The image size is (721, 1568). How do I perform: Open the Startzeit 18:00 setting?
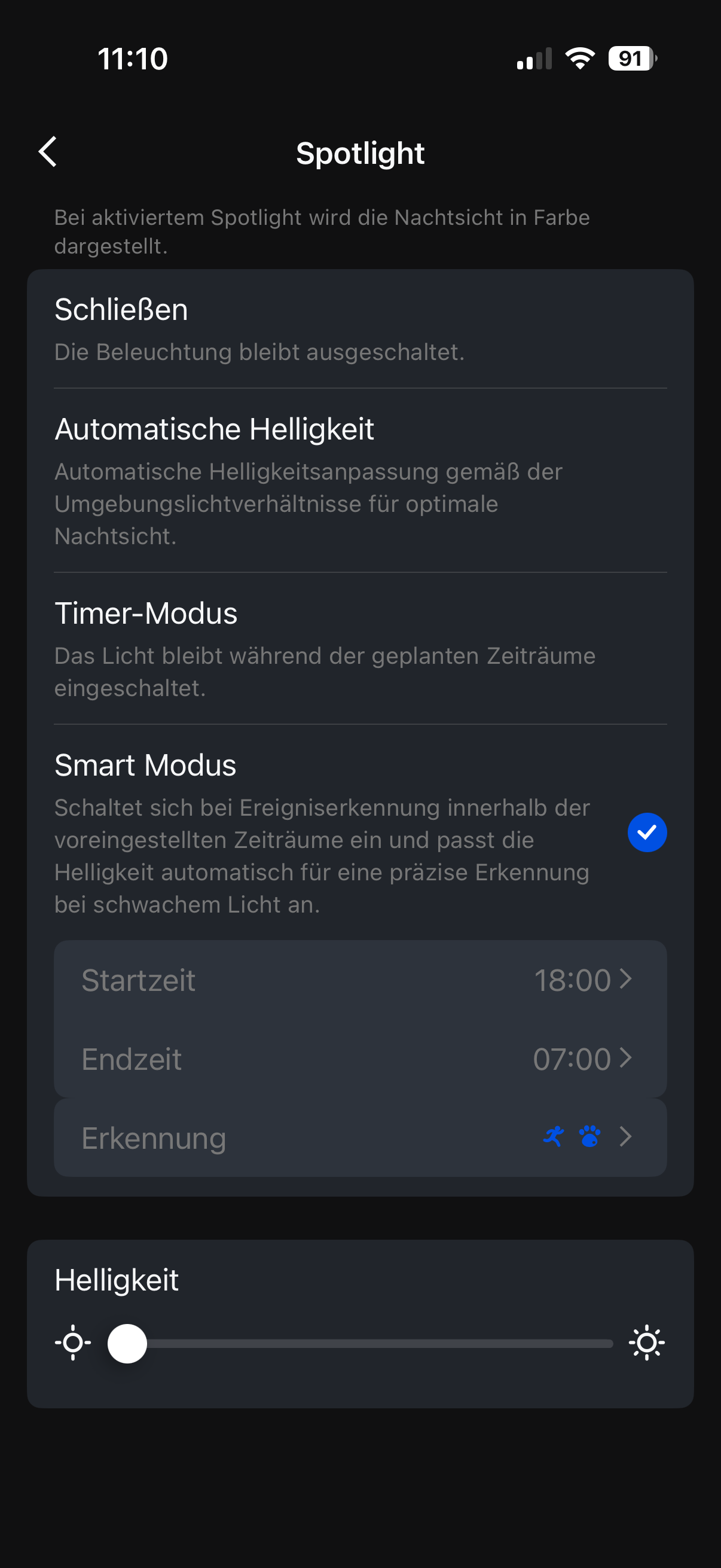point(360,980)
